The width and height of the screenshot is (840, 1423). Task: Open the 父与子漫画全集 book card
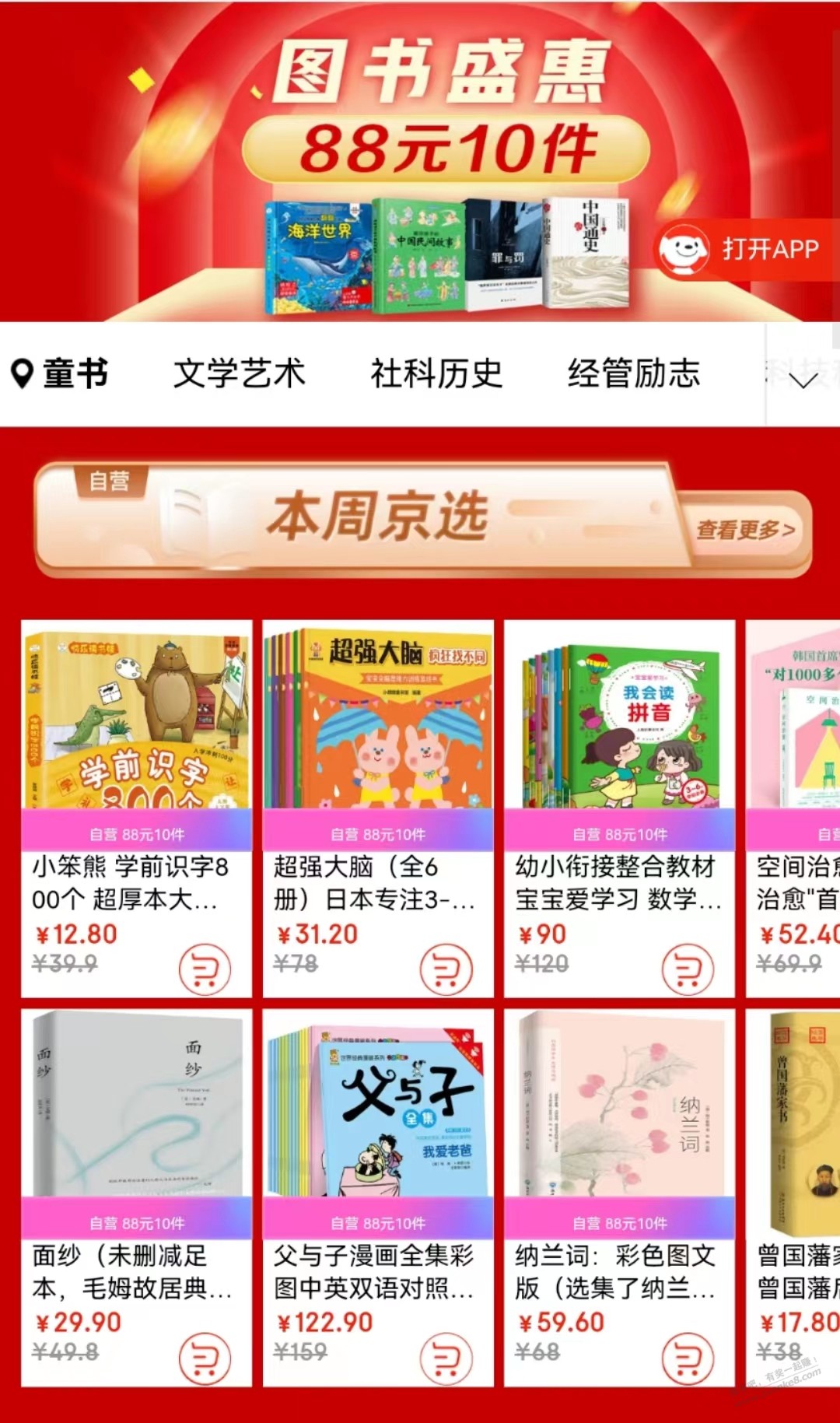[x=378, y=1198]
